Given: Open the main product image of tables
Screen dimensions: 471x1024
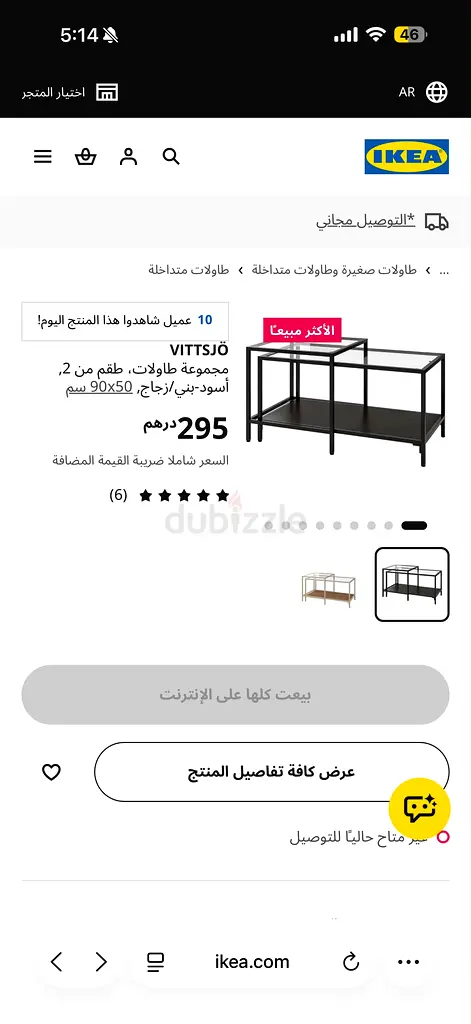Looking at the screenshot, I should click(x=347, y=398).
